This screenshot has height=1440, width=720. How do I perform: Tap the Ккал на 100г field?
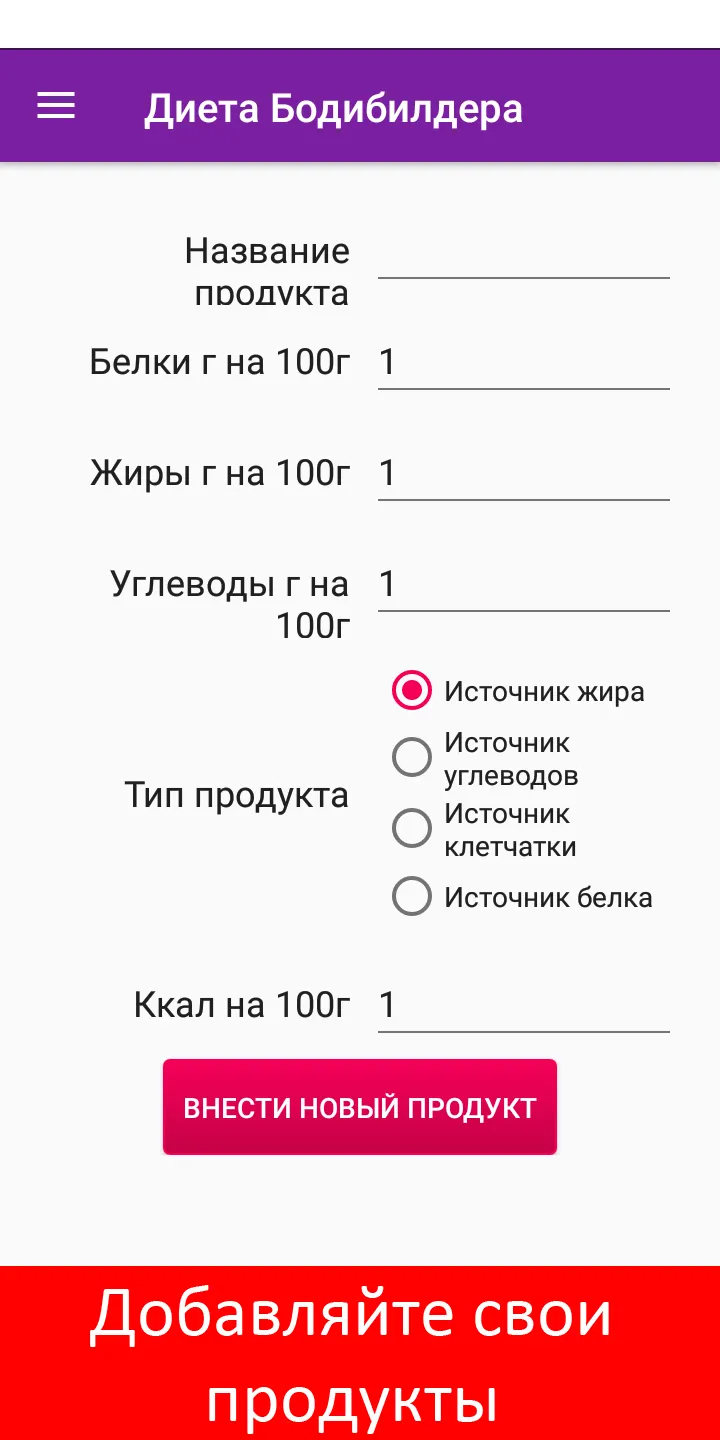[x=524, y=1005]
